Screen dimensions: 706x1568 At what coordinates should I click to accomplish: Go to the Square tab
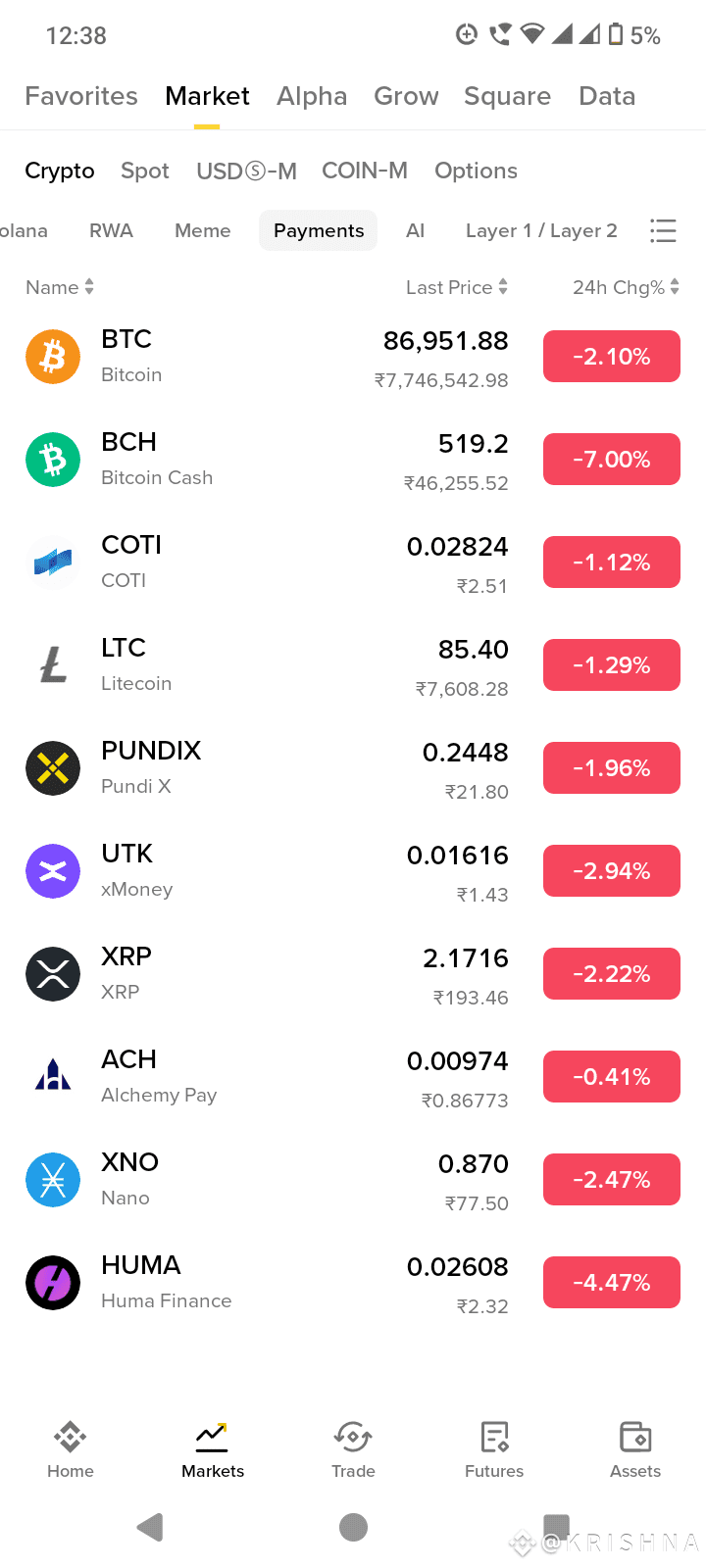507,96
